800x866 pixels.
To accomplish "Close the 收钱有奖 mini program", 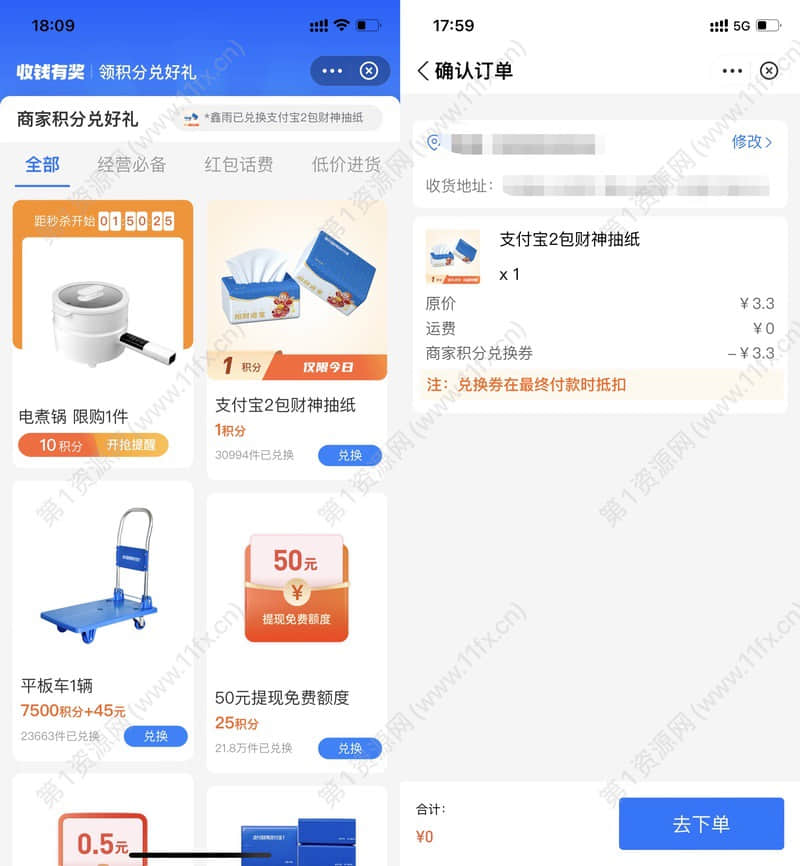I will coord(369,71).
